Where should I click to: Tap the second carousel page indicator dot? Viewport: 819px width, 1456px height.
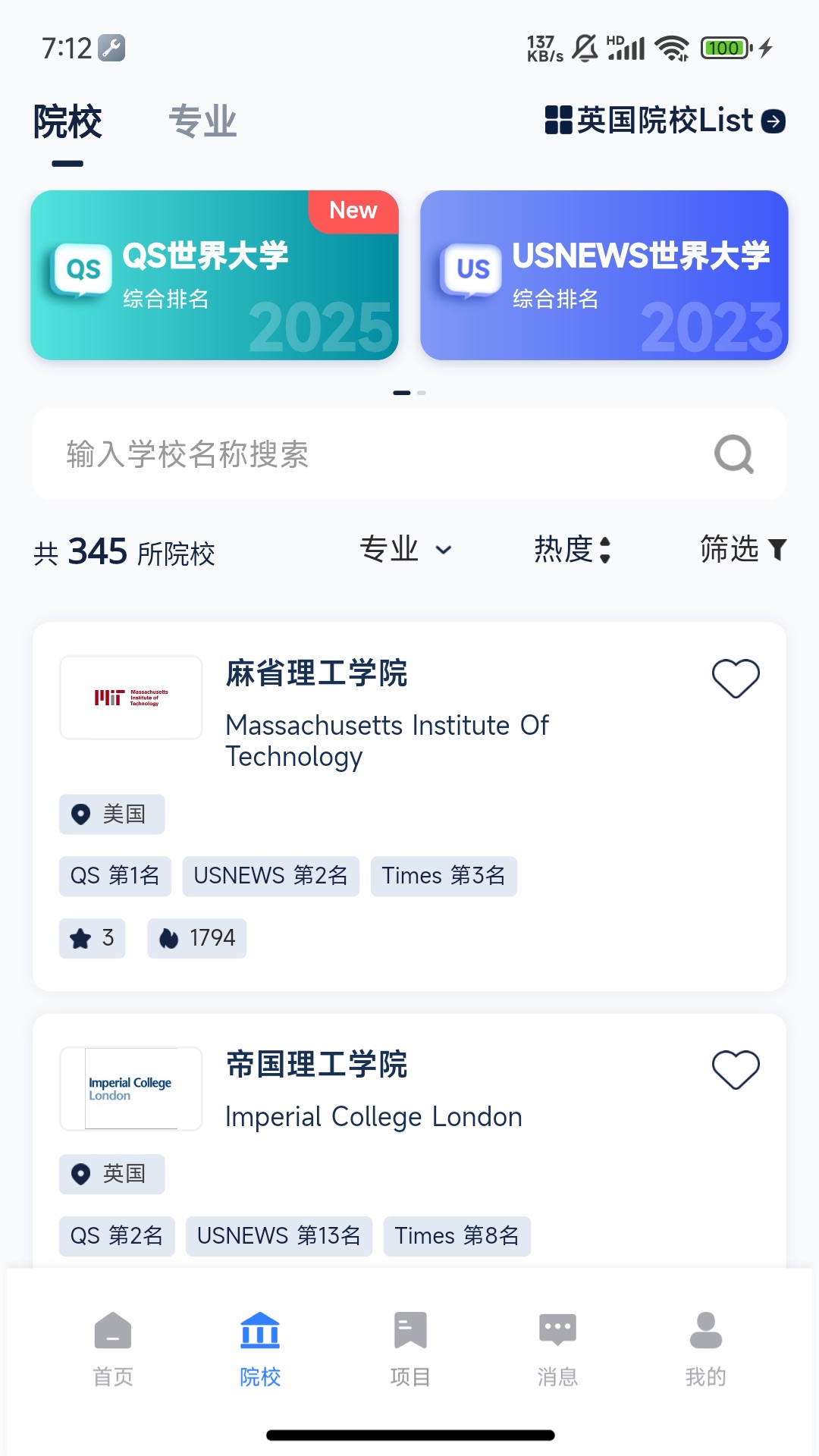pyautogui.click(x=422, y=393)
